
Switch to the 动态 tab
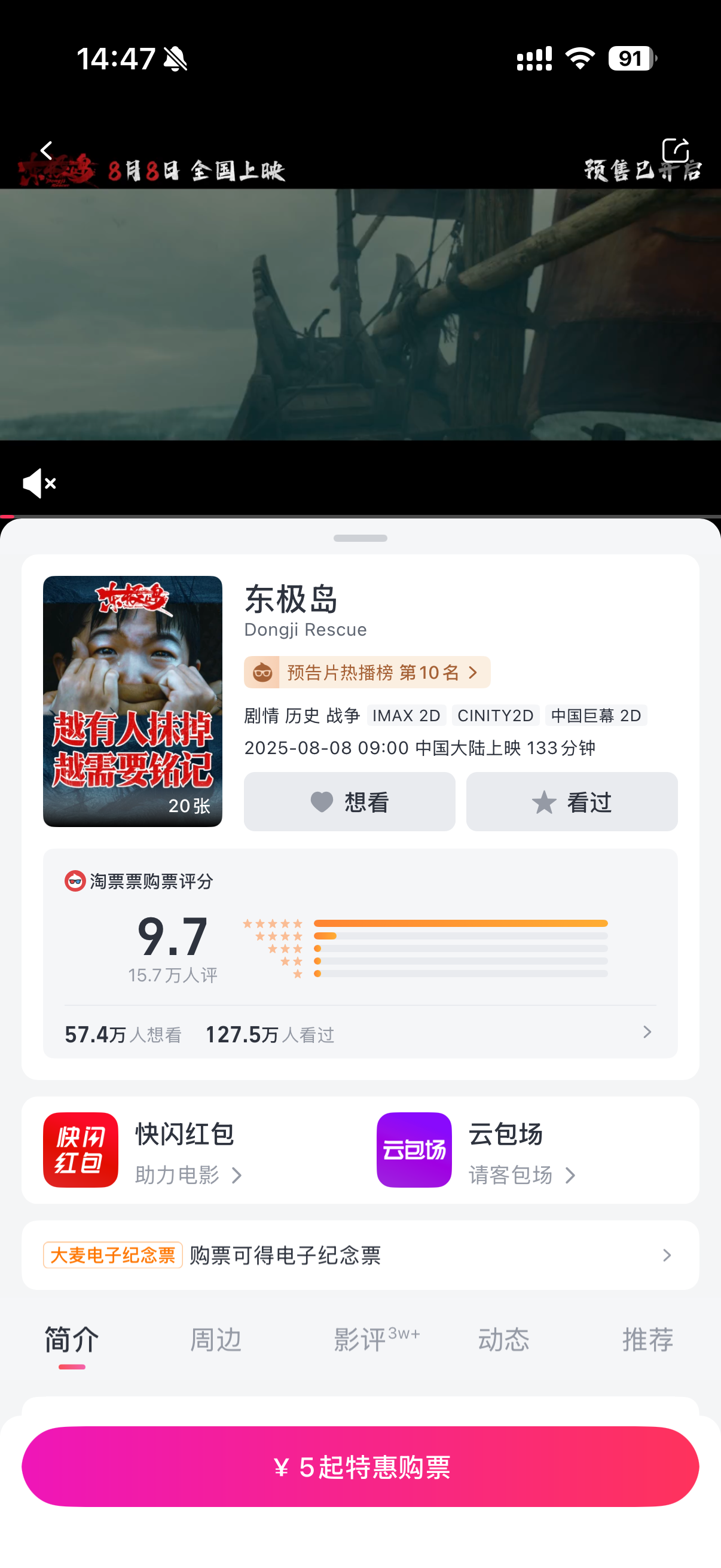pyautogui.click(x=504, y=1340)
